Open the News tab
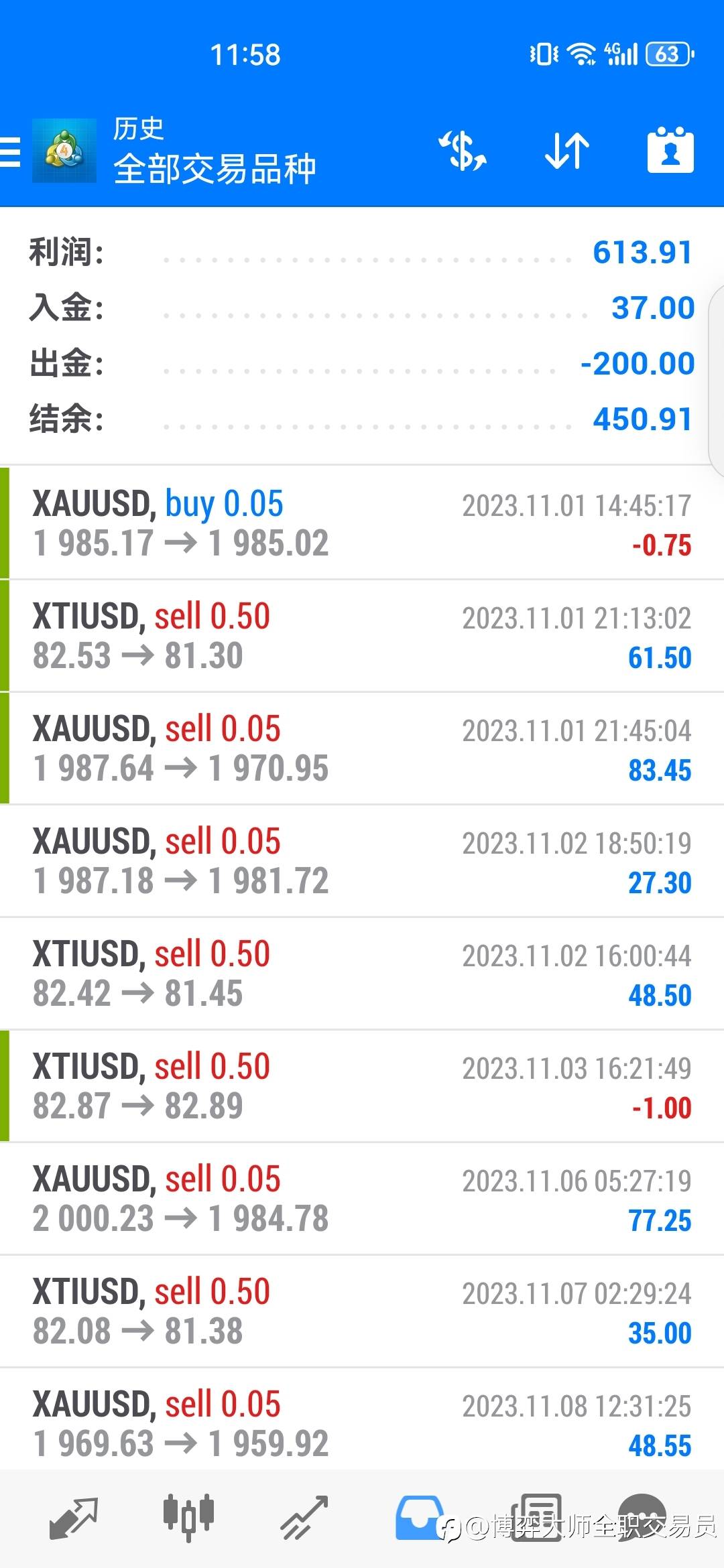Viewport: 724px width, 1568px height. (x=535, y=1518)
